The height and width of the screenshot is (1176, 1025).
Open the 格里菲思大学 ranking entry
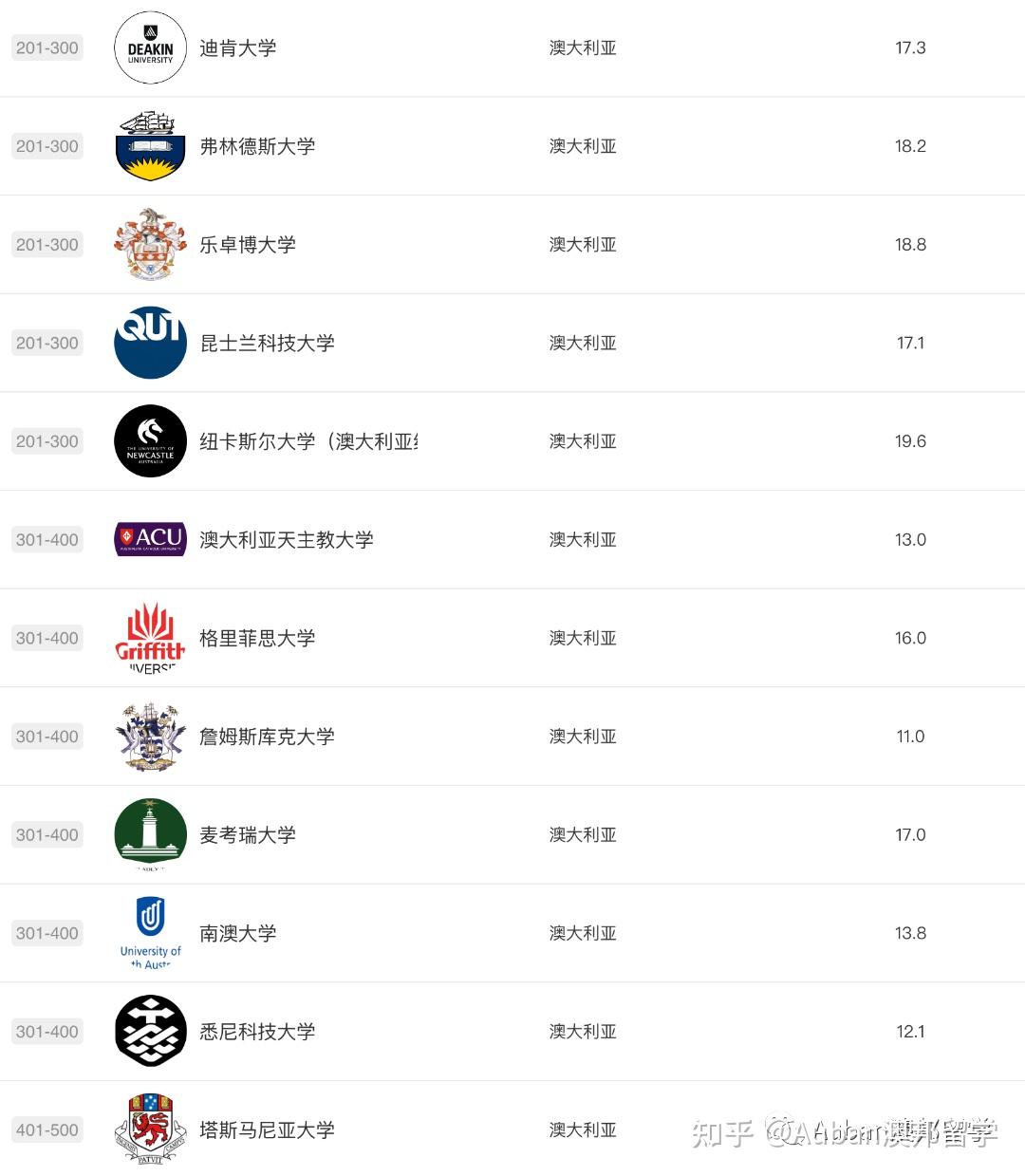[x=257, y=639]
